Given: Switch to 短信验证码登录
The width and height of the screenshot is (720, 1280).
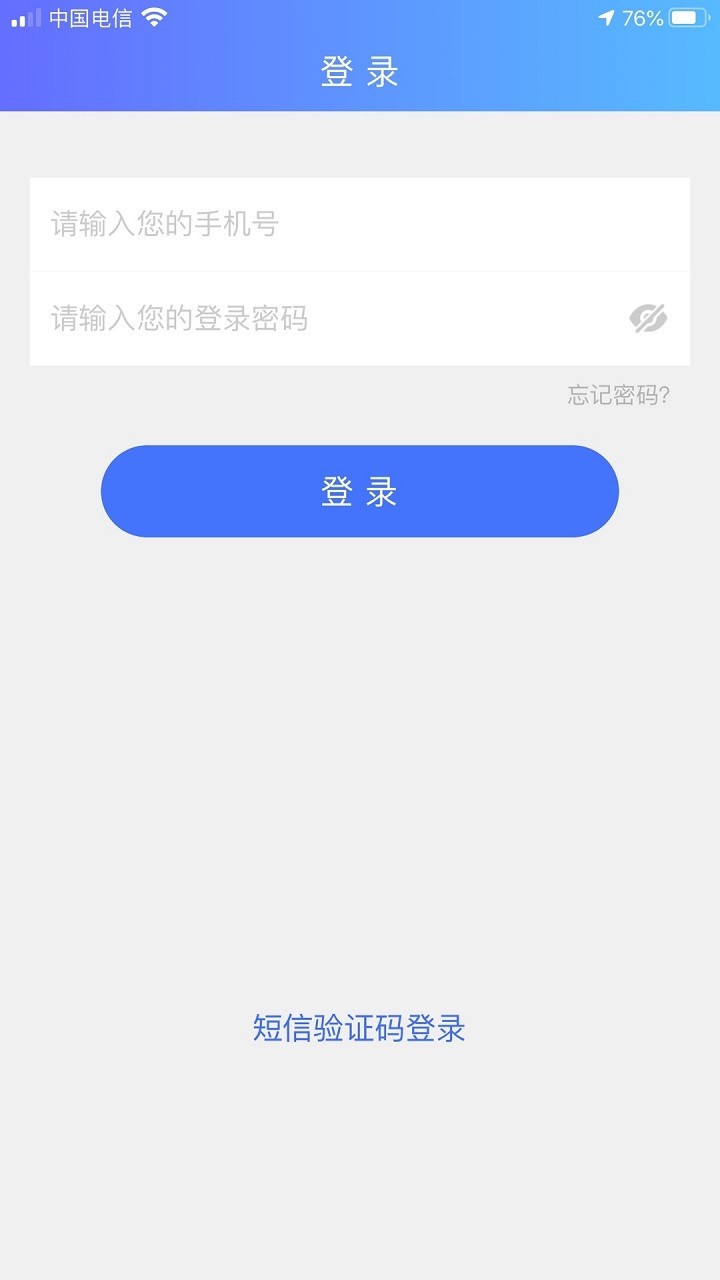Looking at the screenshot, I should point(359,1028).
